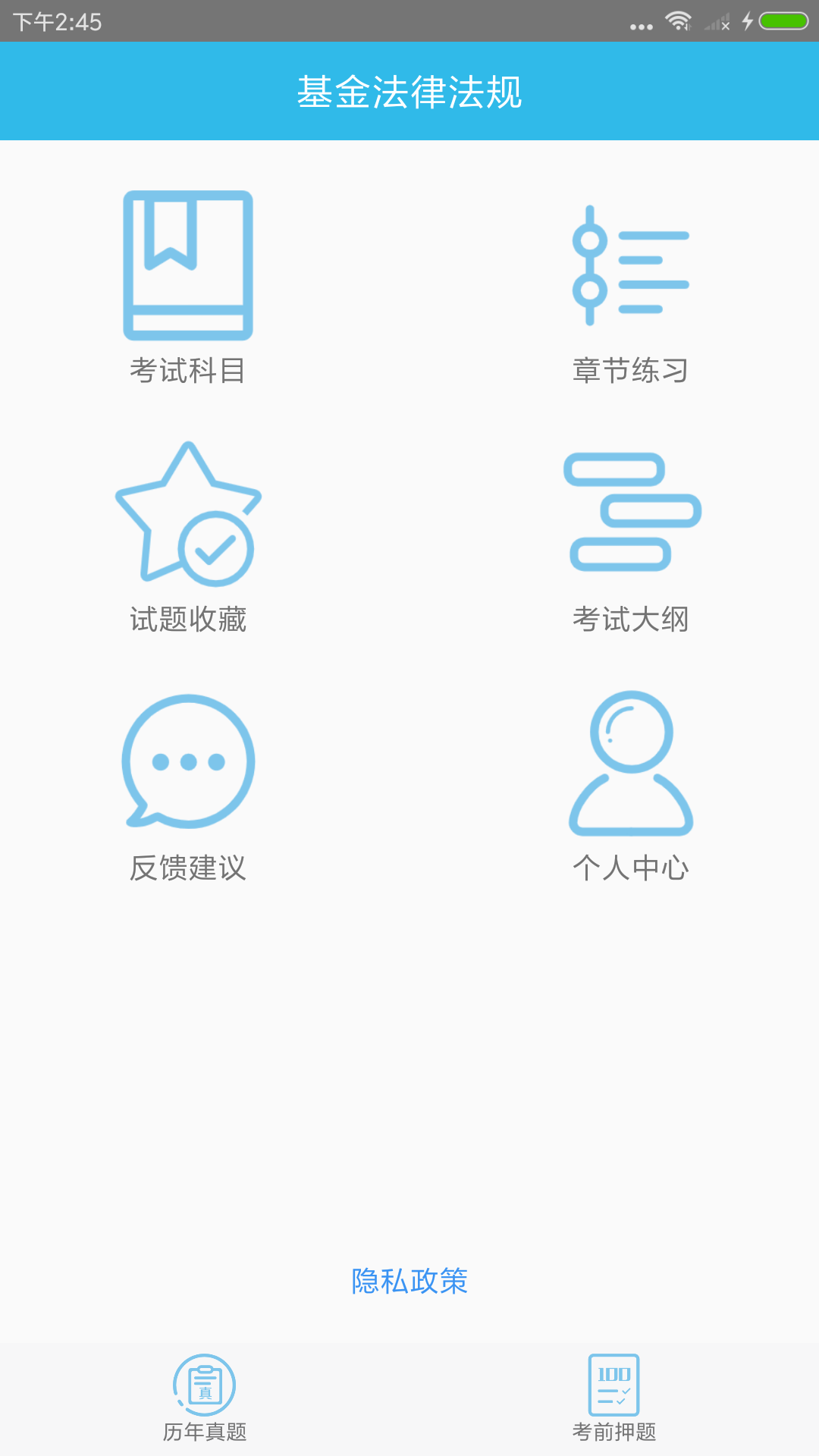Tap the clock showing 下午2:45
The image size is (819, 1456).
(x=53, y=21)
